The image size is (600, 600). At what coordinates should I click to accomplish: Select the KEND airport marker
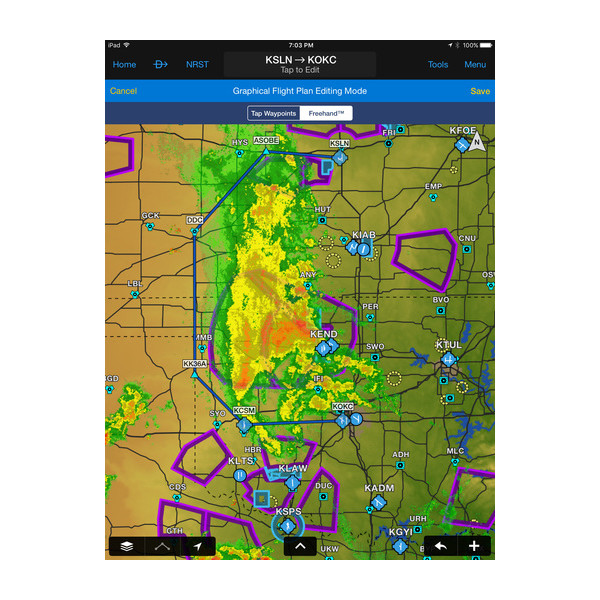(324, 348)
